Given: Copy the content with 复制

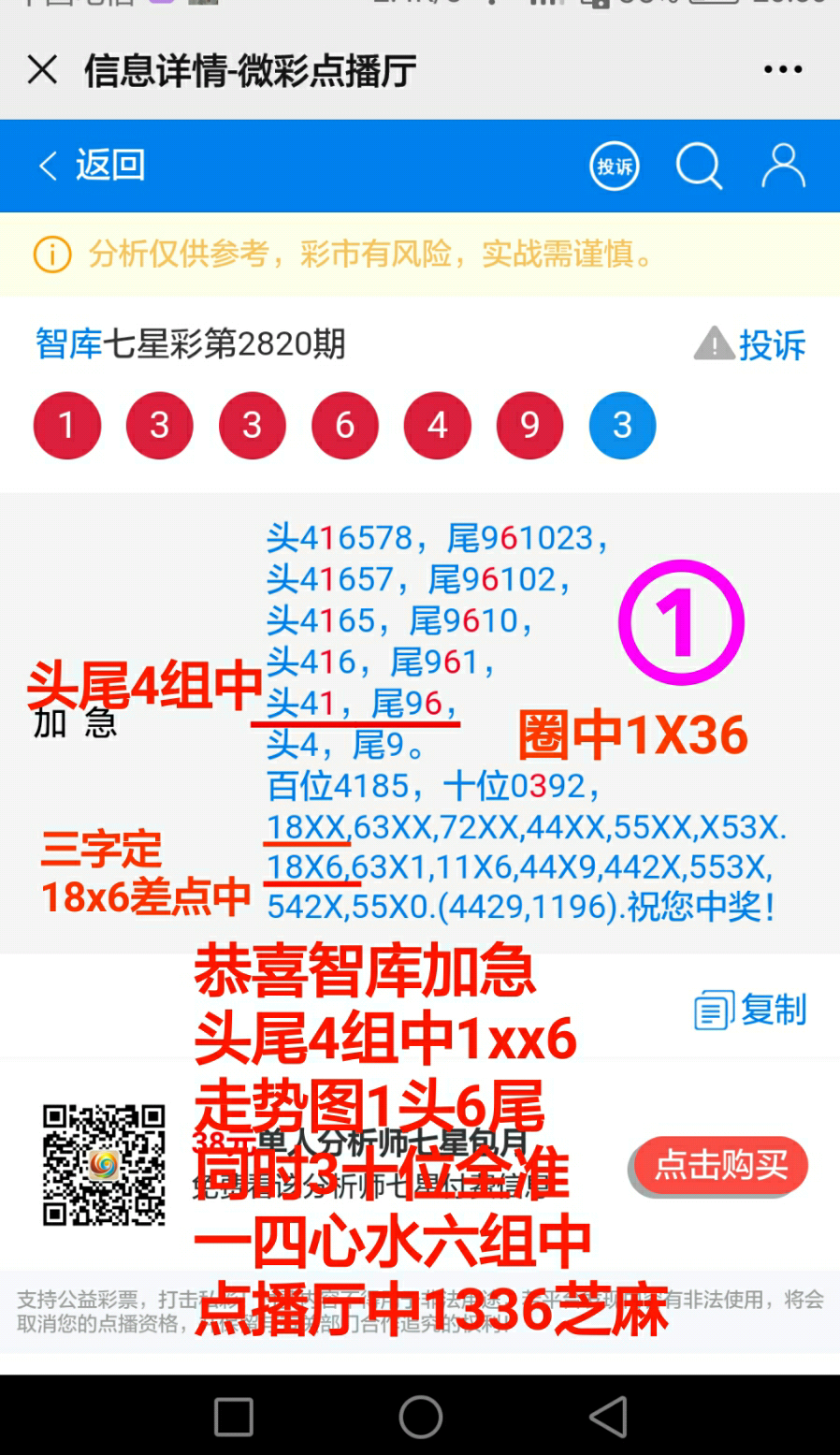Looking at the screenshot, I should click(x=750, y=1011).
